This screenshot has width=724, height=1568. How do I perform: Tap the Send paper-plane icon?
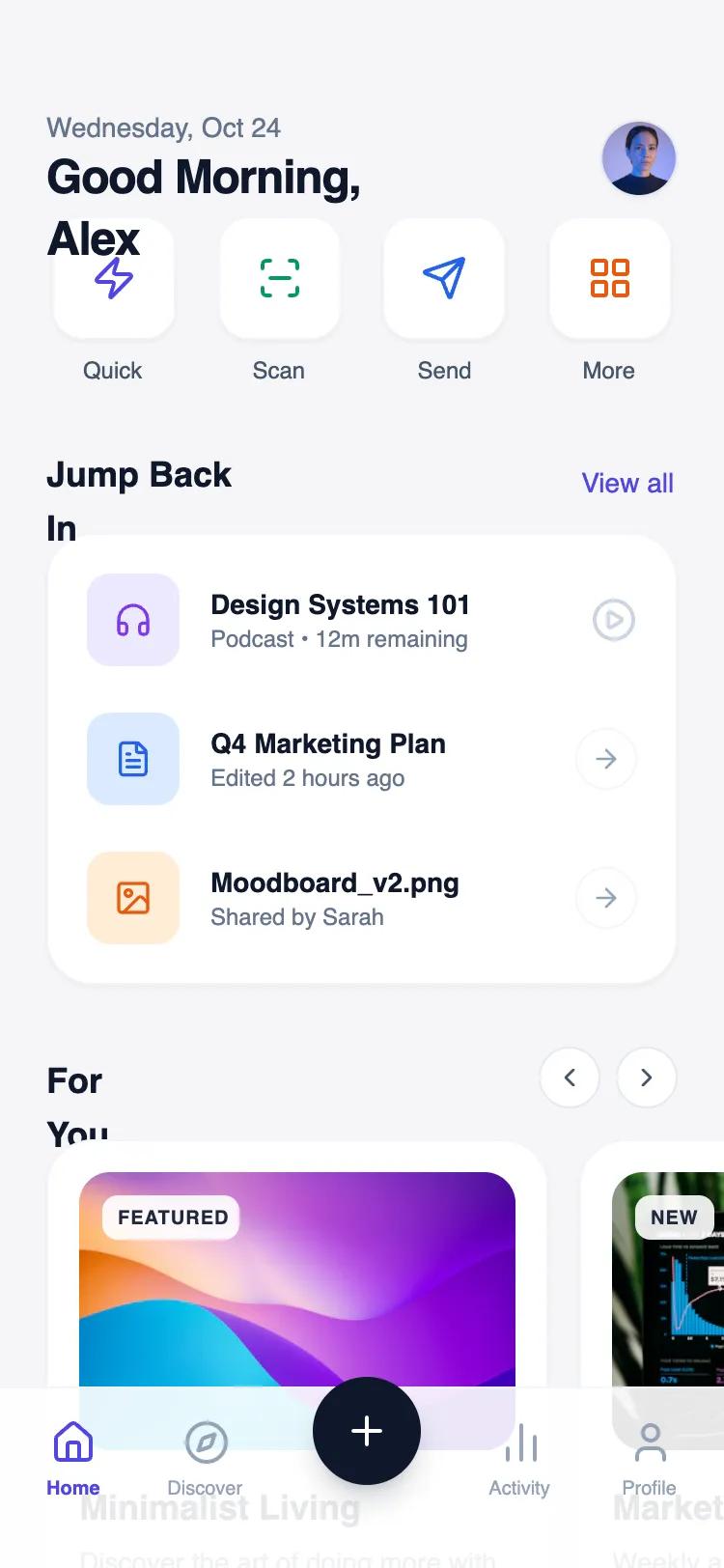click(444, 278)
